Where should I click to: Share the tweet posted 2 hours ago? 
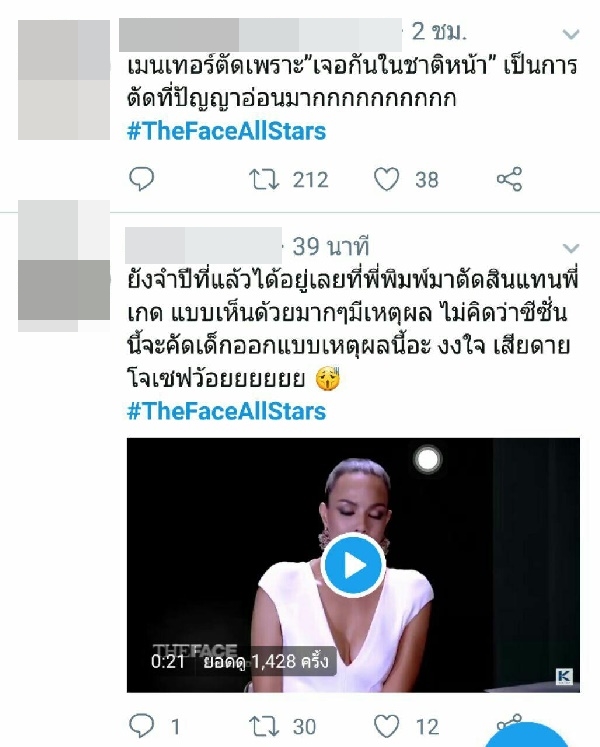(x=509, y=180)
